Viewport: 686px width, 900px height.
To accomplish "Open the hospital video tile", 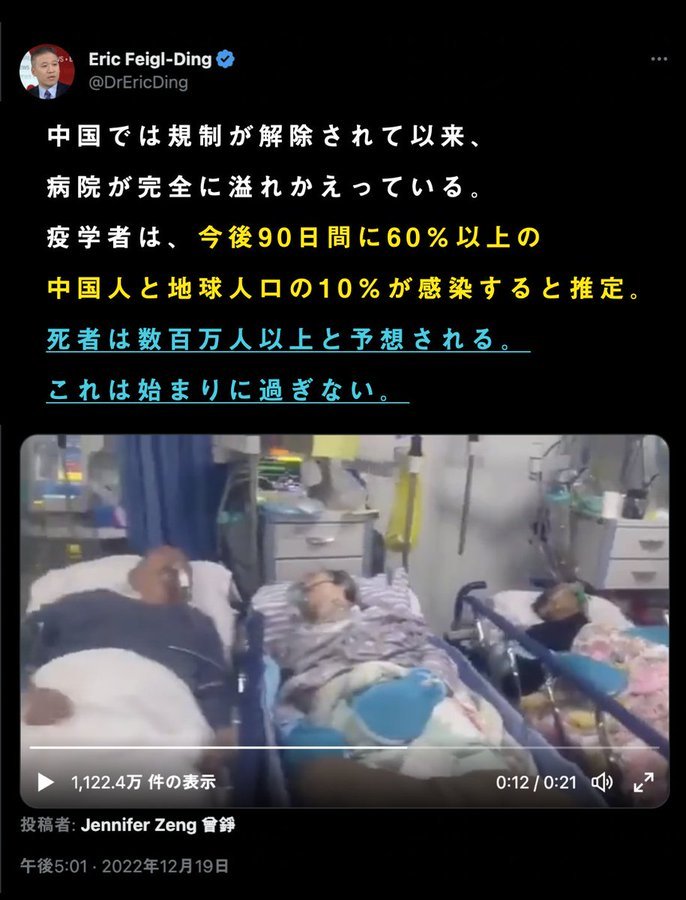I will pos(344,600).
